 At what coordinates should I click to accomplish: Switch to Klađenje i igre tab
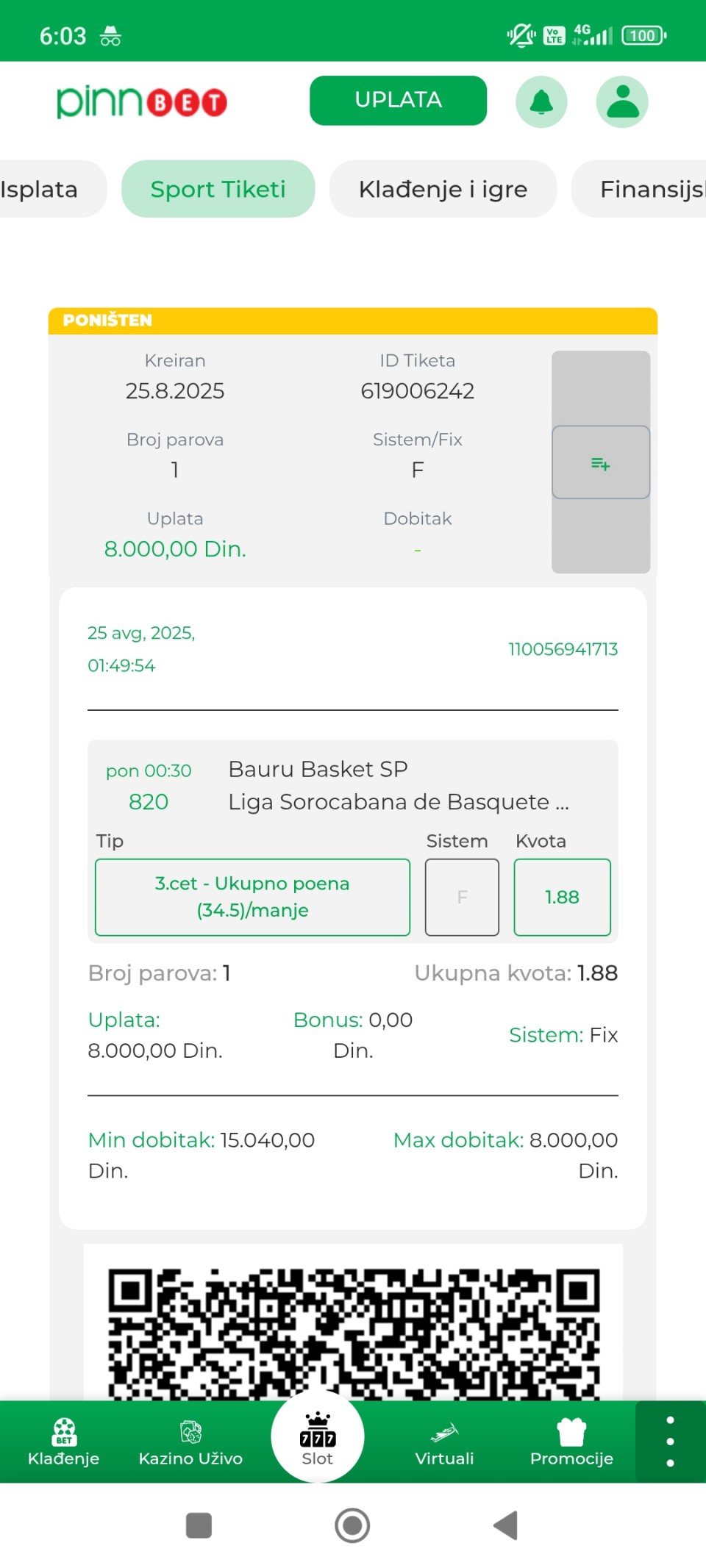[x=443, y=189]
